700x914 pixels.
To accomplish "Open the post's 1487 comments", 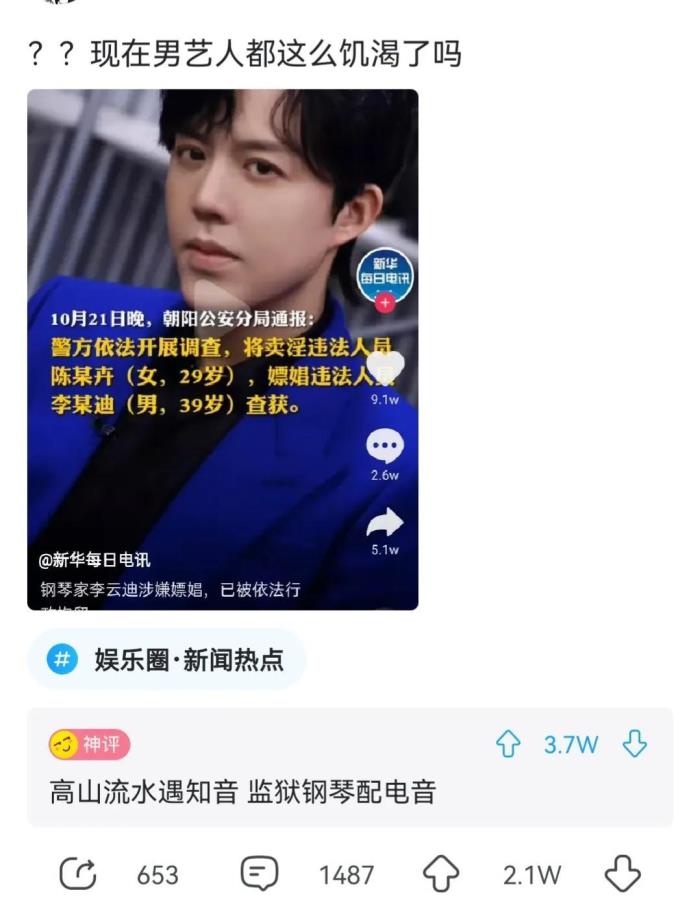I will pos(259,875).
